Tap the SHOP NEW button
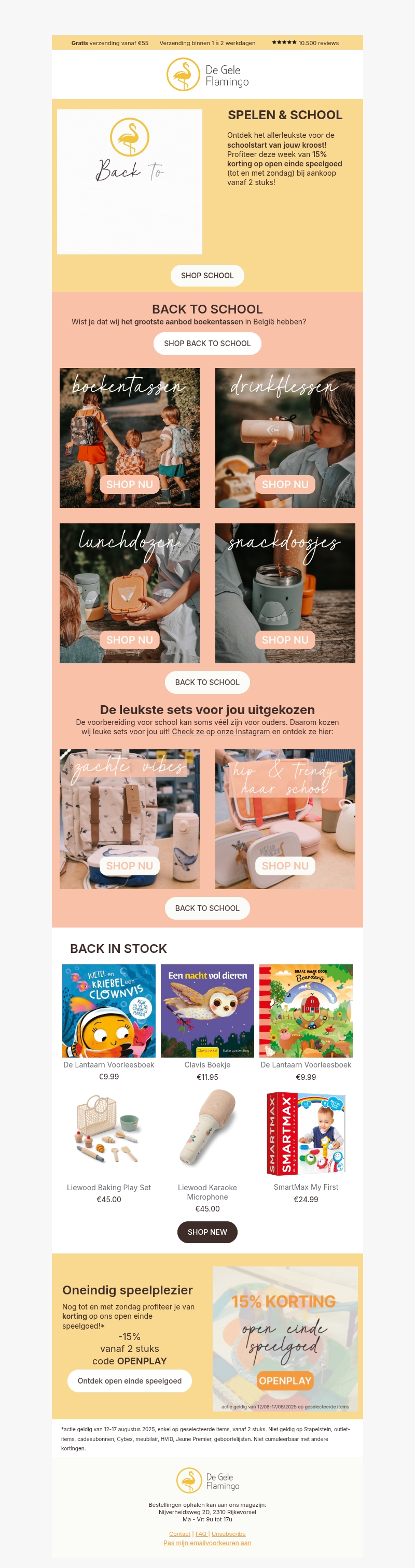The width and height of the screenshot is (415, 1568). pos(207,1232)
